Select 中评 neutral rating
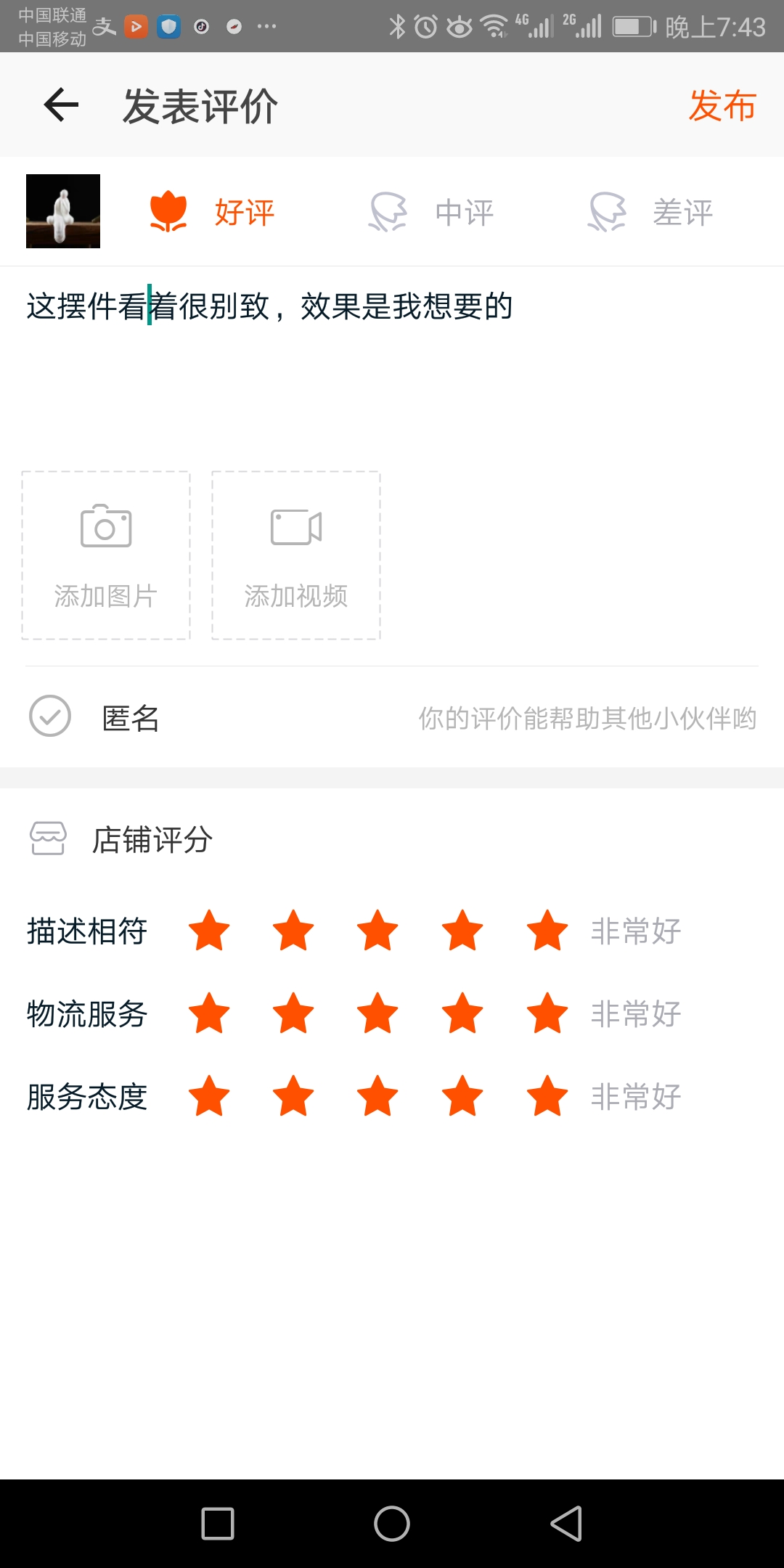The image size is (784, 1568). click(x=431, y=212)
